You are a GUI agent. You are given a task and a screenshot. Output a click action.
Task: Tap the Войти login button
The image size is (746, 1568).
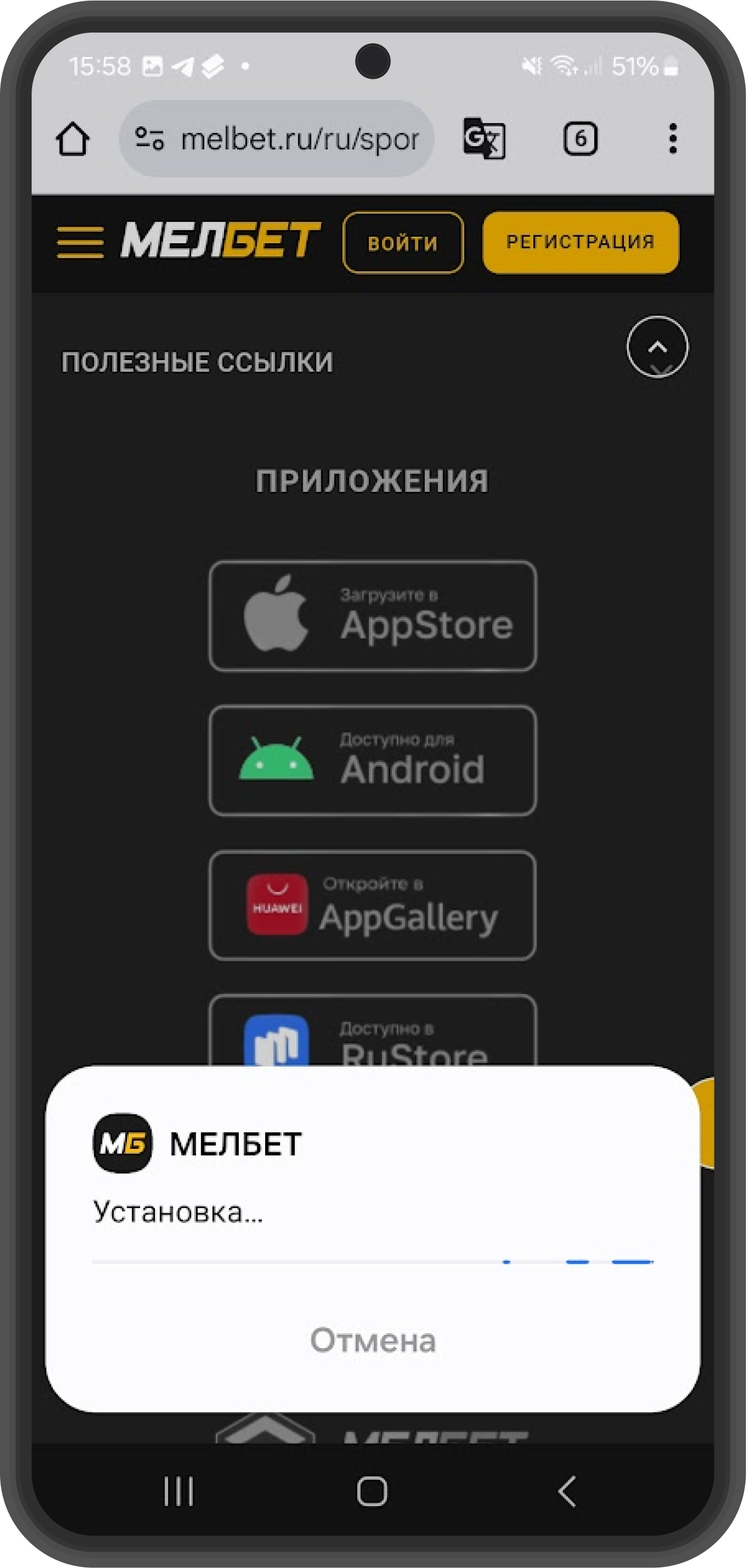point(403,242)
